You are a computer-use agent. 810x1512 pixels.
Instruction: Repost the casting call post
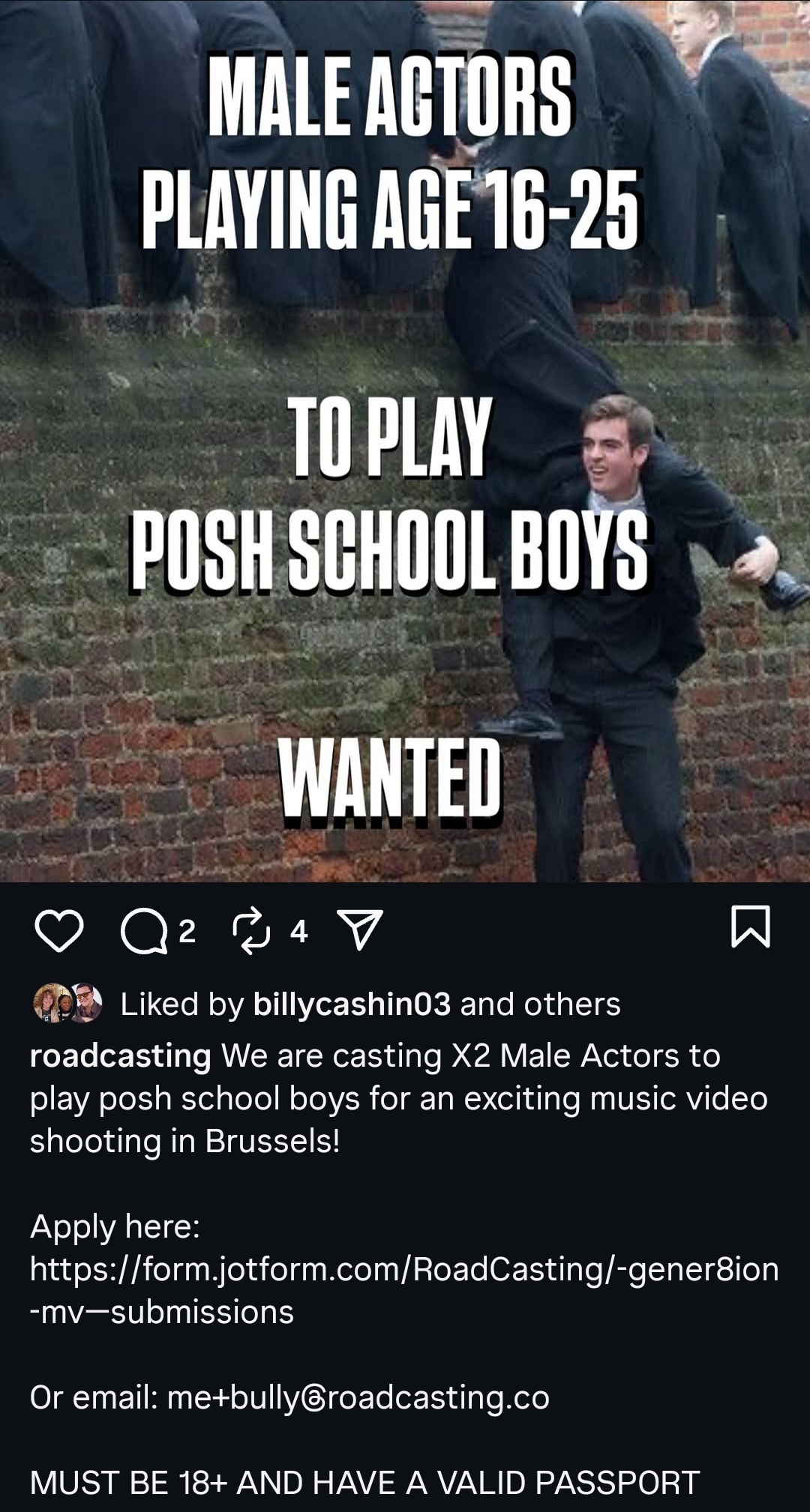point(251,931)
